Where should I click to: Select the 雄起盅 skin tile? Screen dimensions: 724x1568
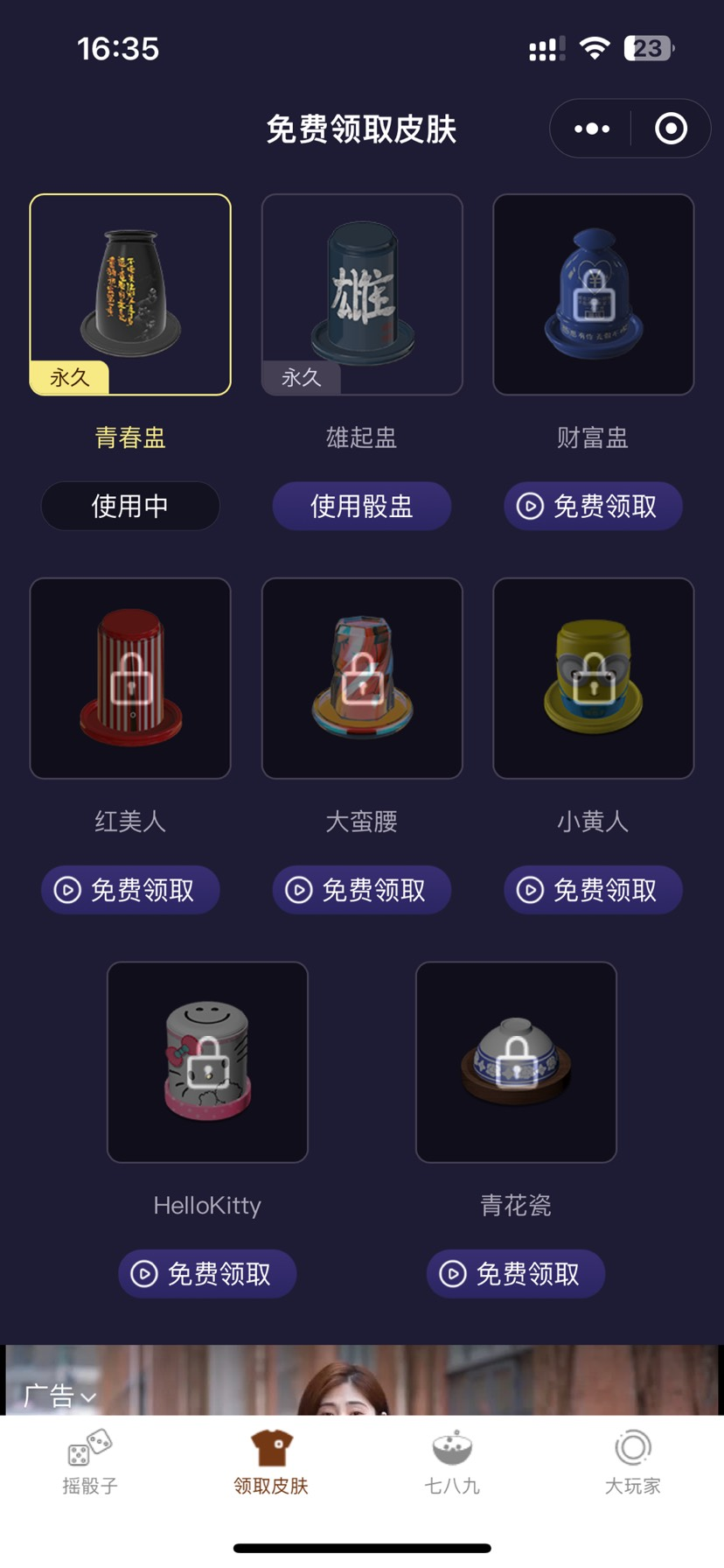tap(362, 294)
